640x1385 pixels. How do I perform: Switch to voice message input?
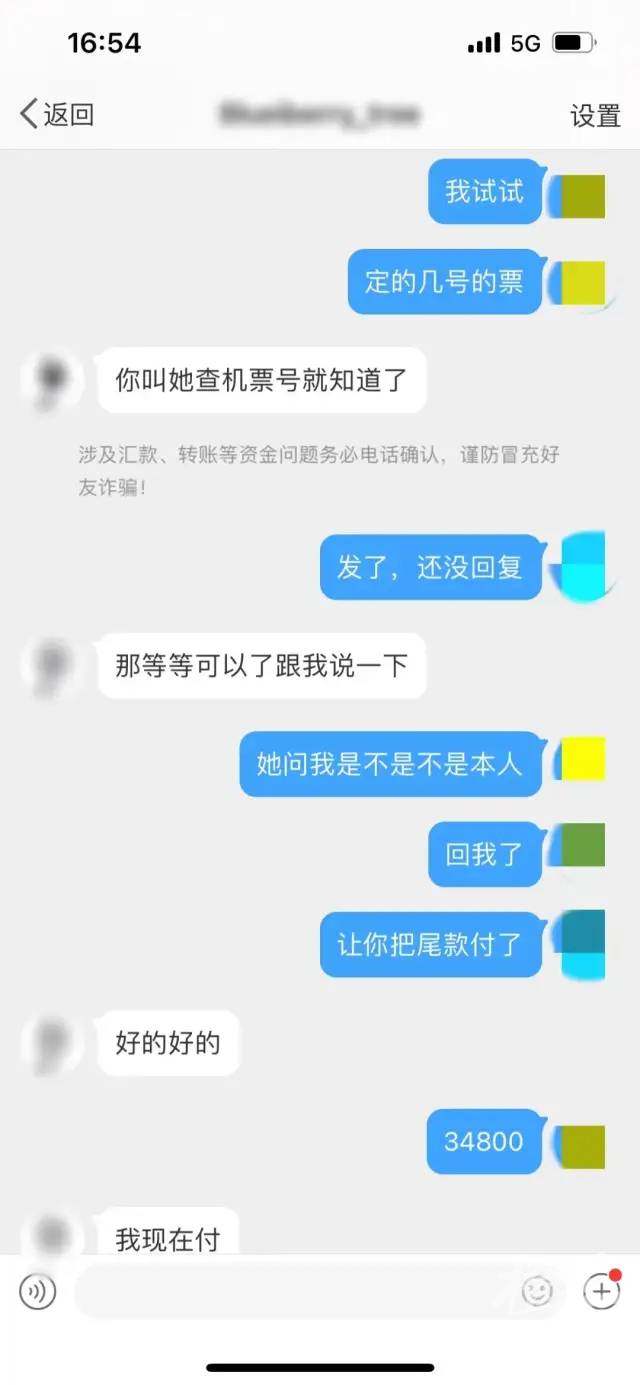pyautogui.click(x=38, y=1292)
